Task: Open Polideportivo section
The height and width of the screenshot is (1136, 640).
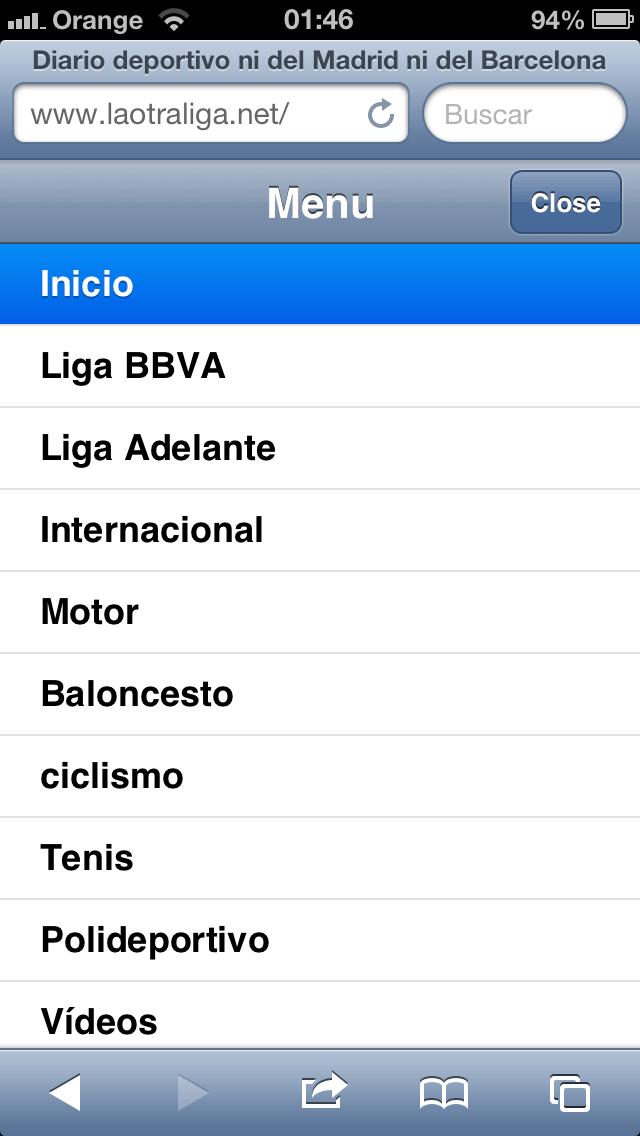Action: [x=320, y=940]
